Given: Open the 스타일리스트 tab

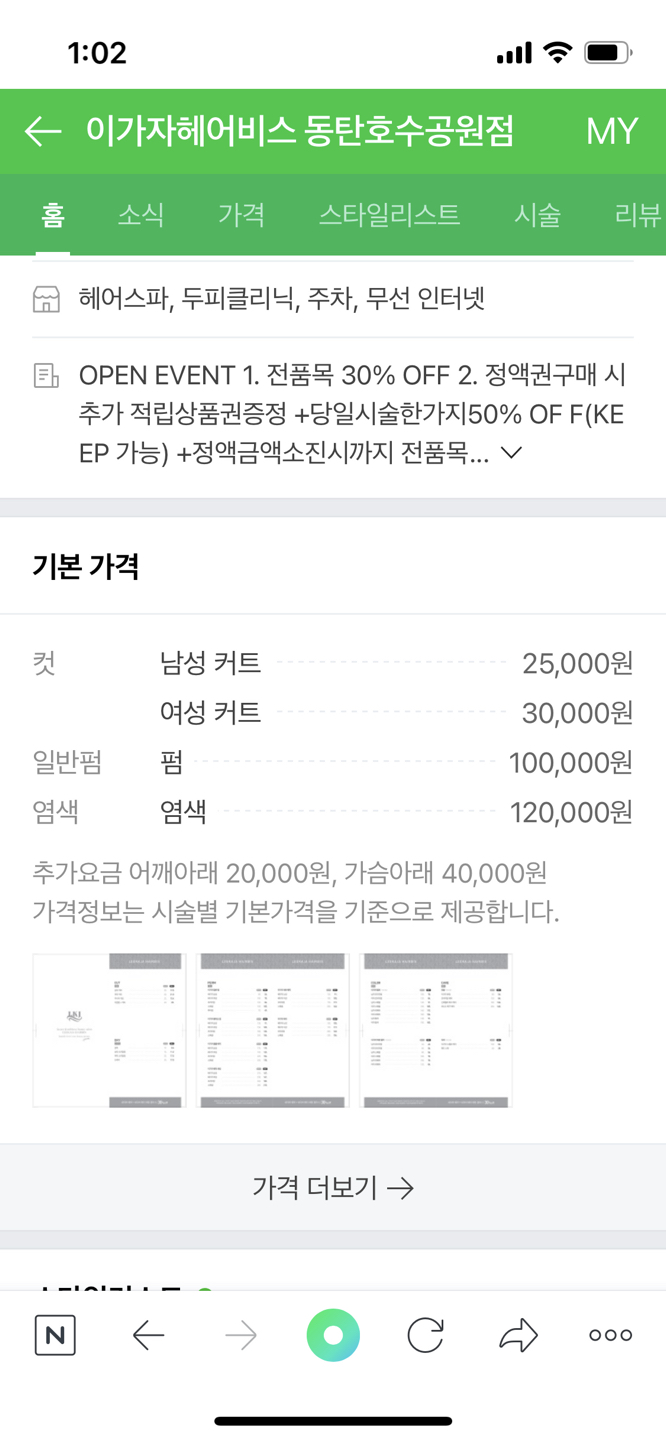Looking at the screenshot, I should point(389,214).
